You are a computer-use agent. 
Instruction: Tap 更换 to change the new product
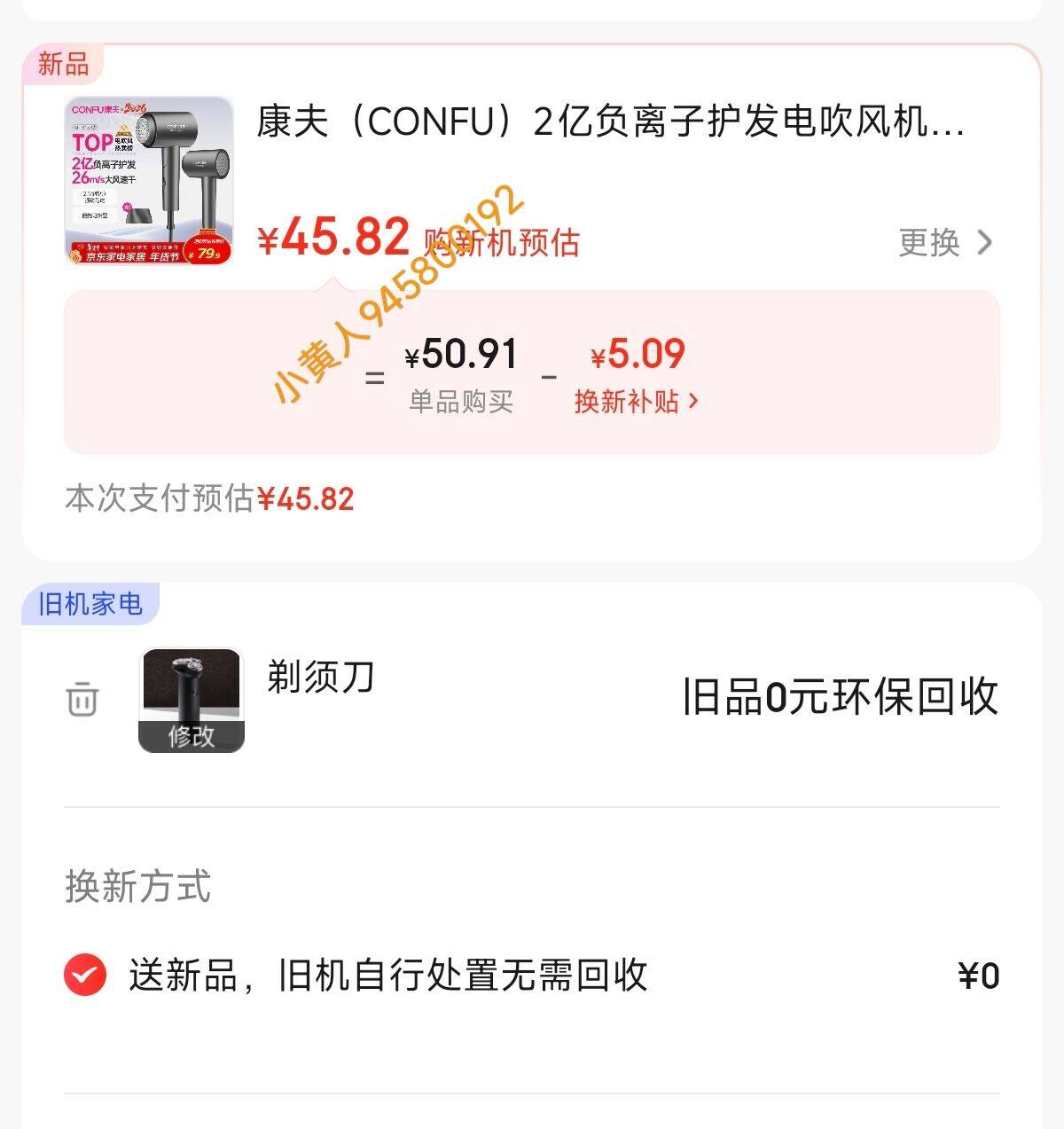[944, 242]
